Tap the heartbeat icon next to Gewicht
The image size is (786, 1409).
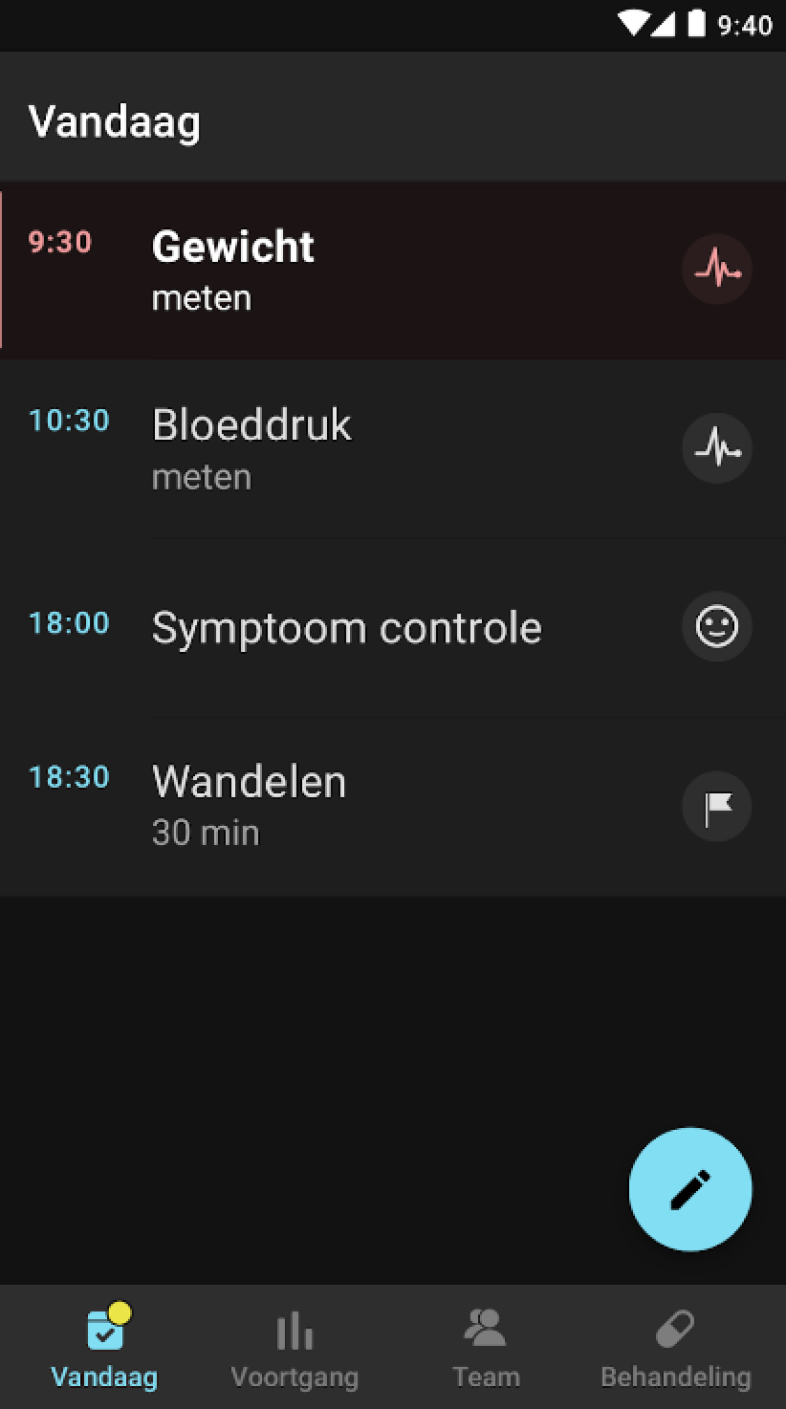pos(717,269)
